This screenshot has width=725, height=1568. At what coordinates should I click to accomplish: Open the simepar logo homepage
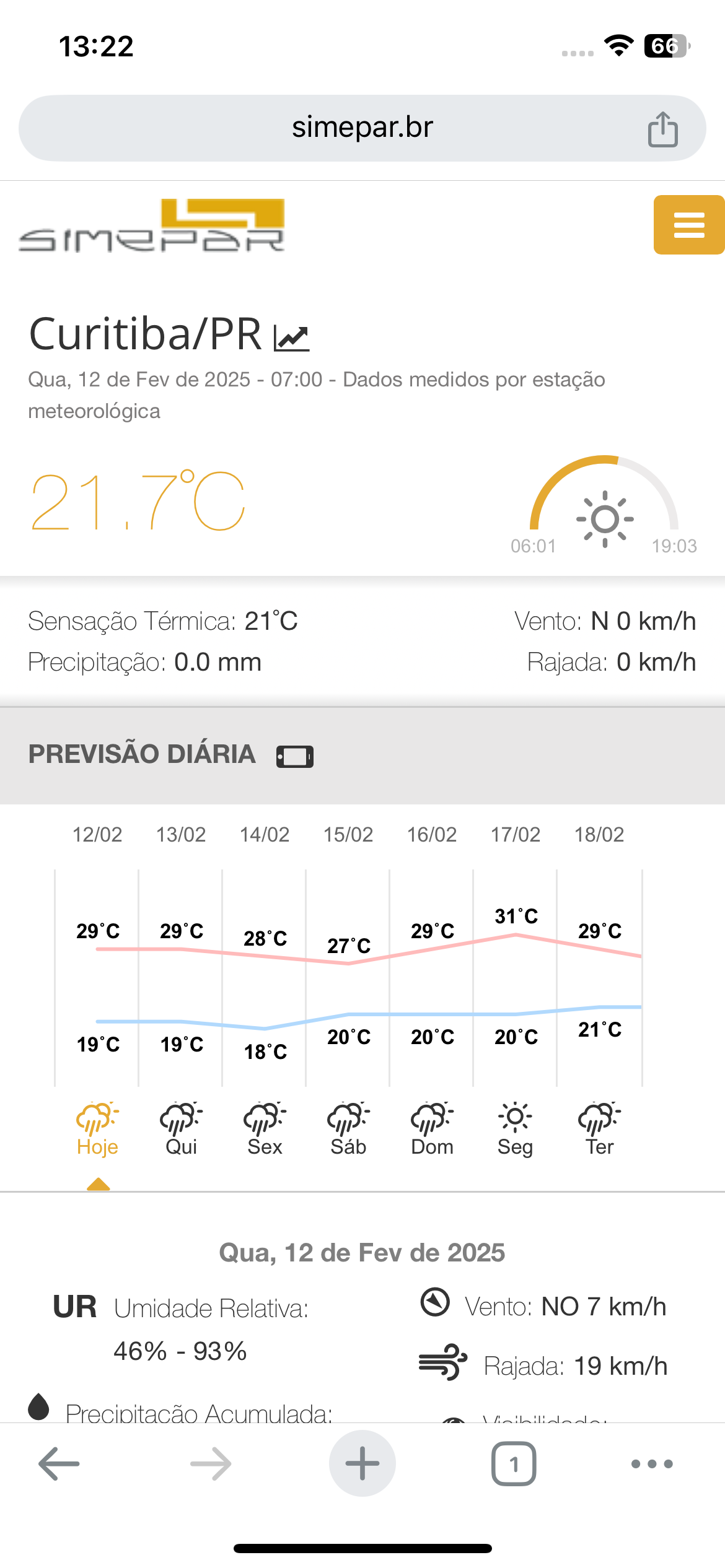[x=152, y=225]
